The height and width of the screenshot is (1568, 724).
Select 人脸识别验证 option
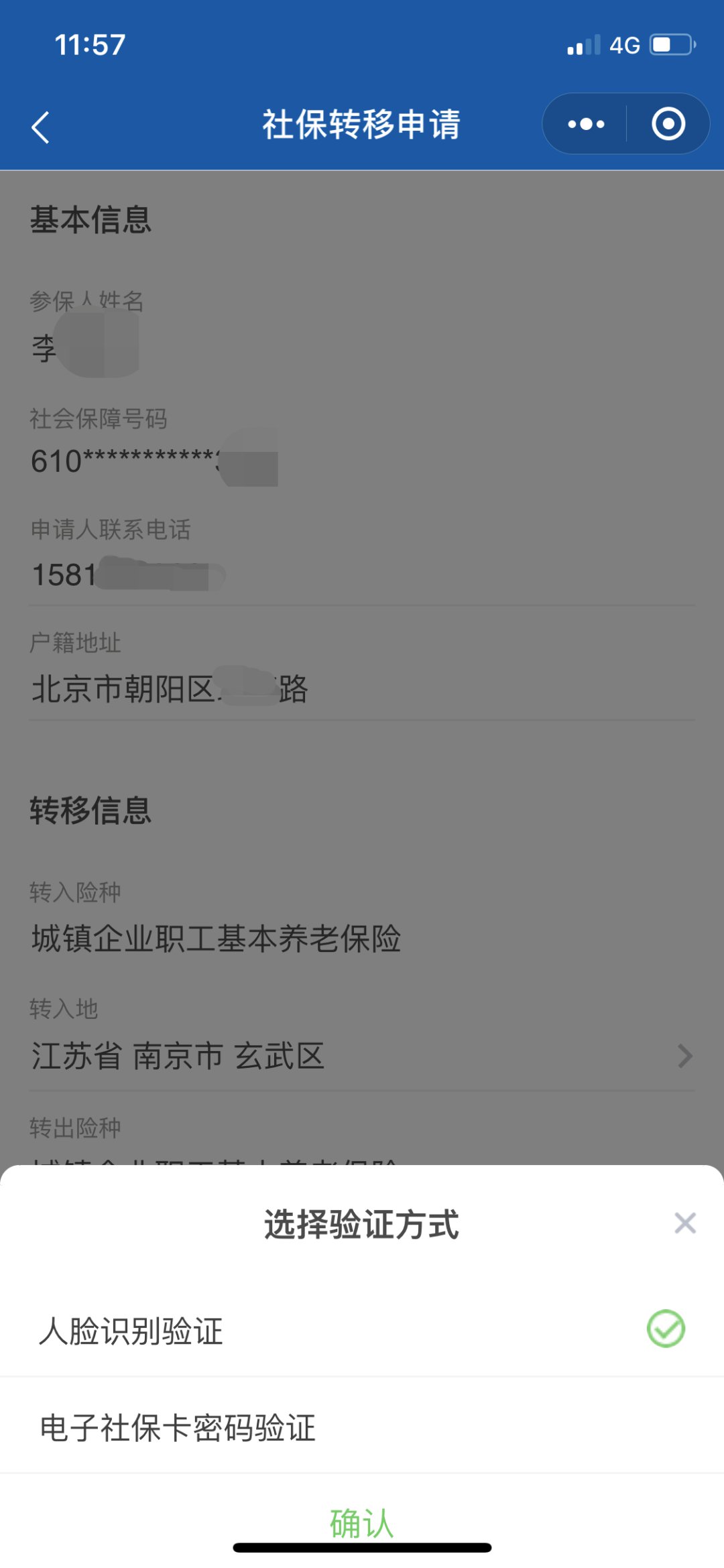pyautogui.click(x=362, y=1330)
